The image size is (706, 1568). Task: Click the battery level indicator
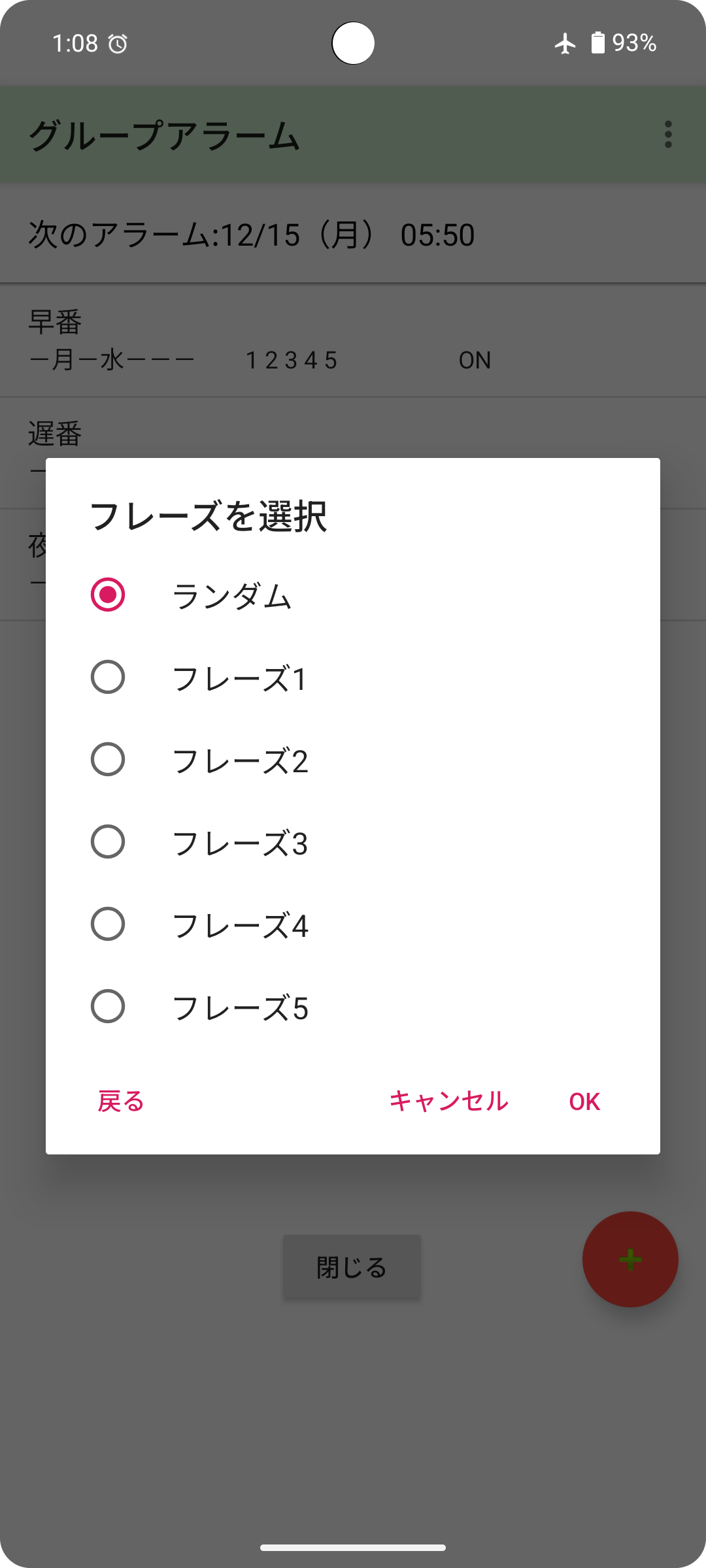click(x=599, y=43)
